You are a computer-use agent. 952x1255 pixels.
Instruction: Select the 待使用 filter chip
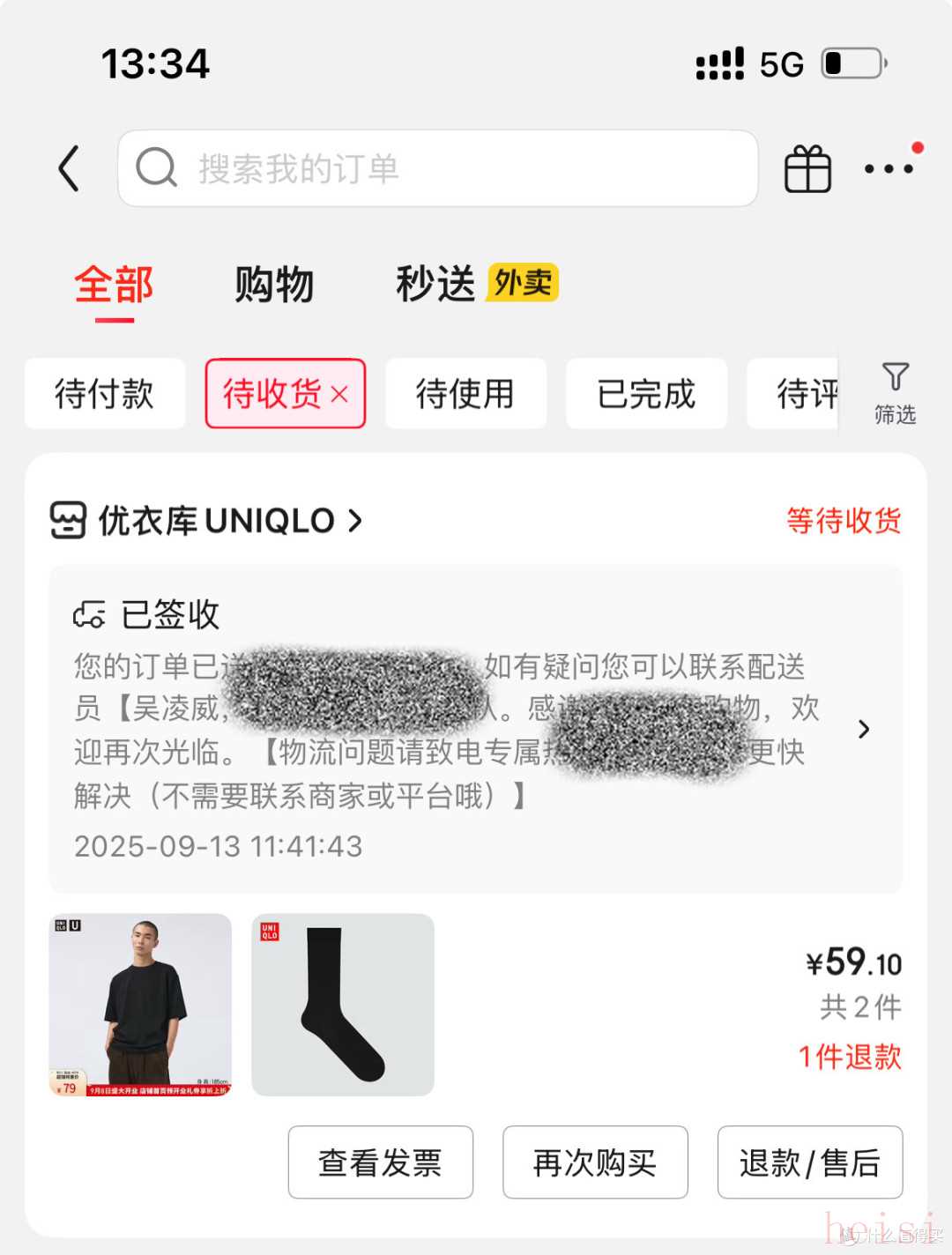click(x=465, y=394)
